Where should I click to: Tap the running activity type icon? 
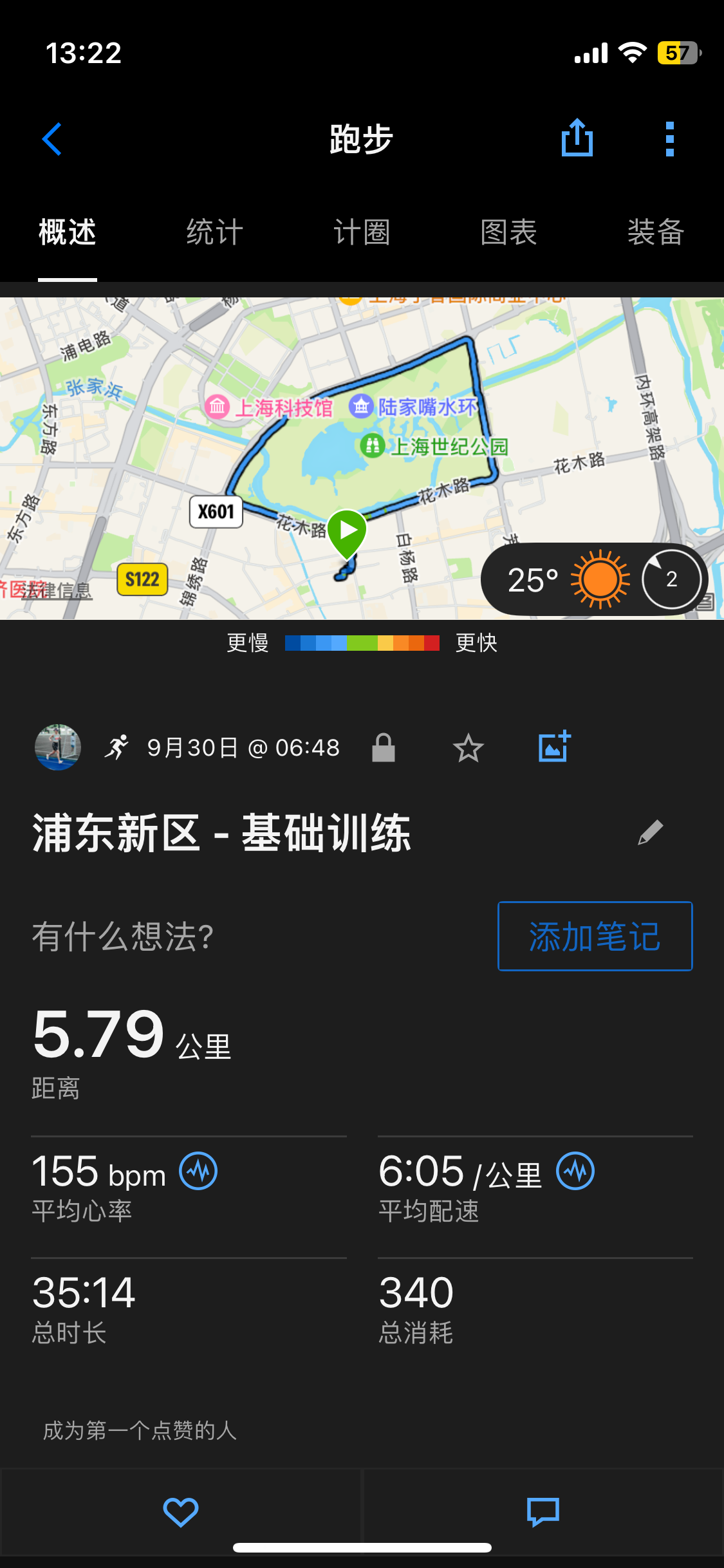click(x=117, y=745)
